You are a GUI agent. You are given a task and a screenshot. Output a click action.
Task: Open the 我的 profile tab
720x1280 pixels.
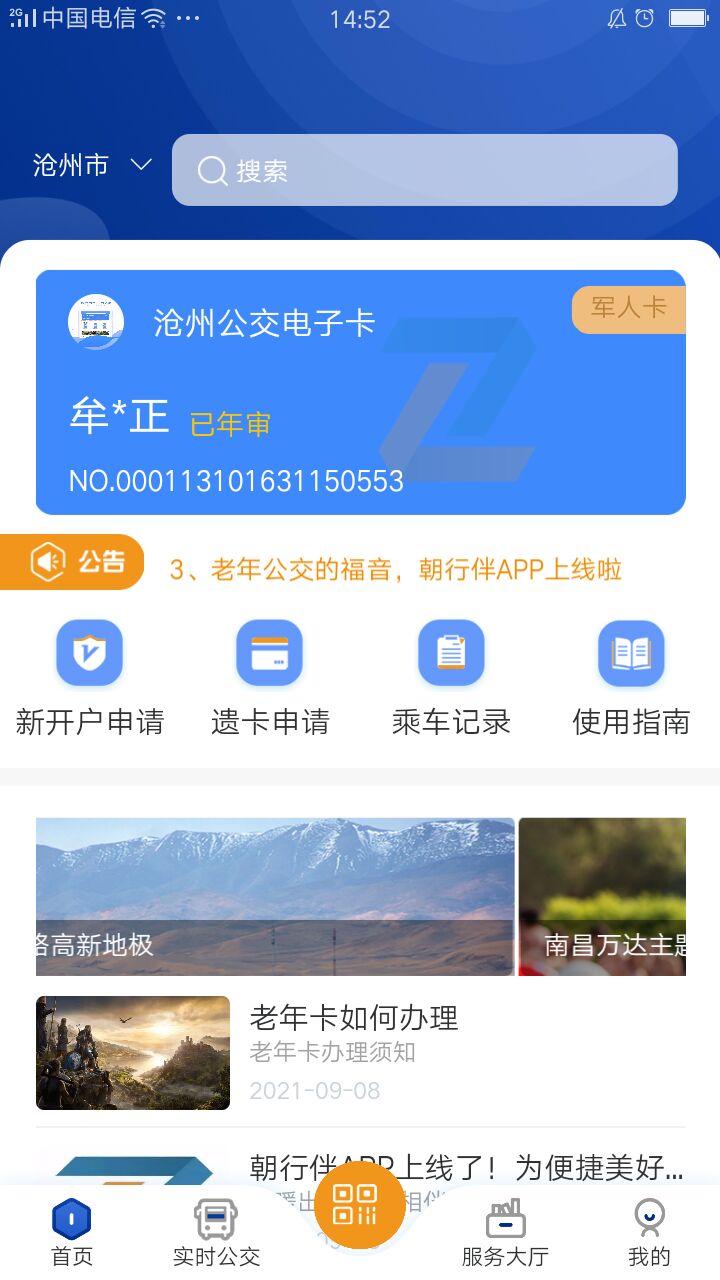pyautogui.click(x=648, y=1230)
